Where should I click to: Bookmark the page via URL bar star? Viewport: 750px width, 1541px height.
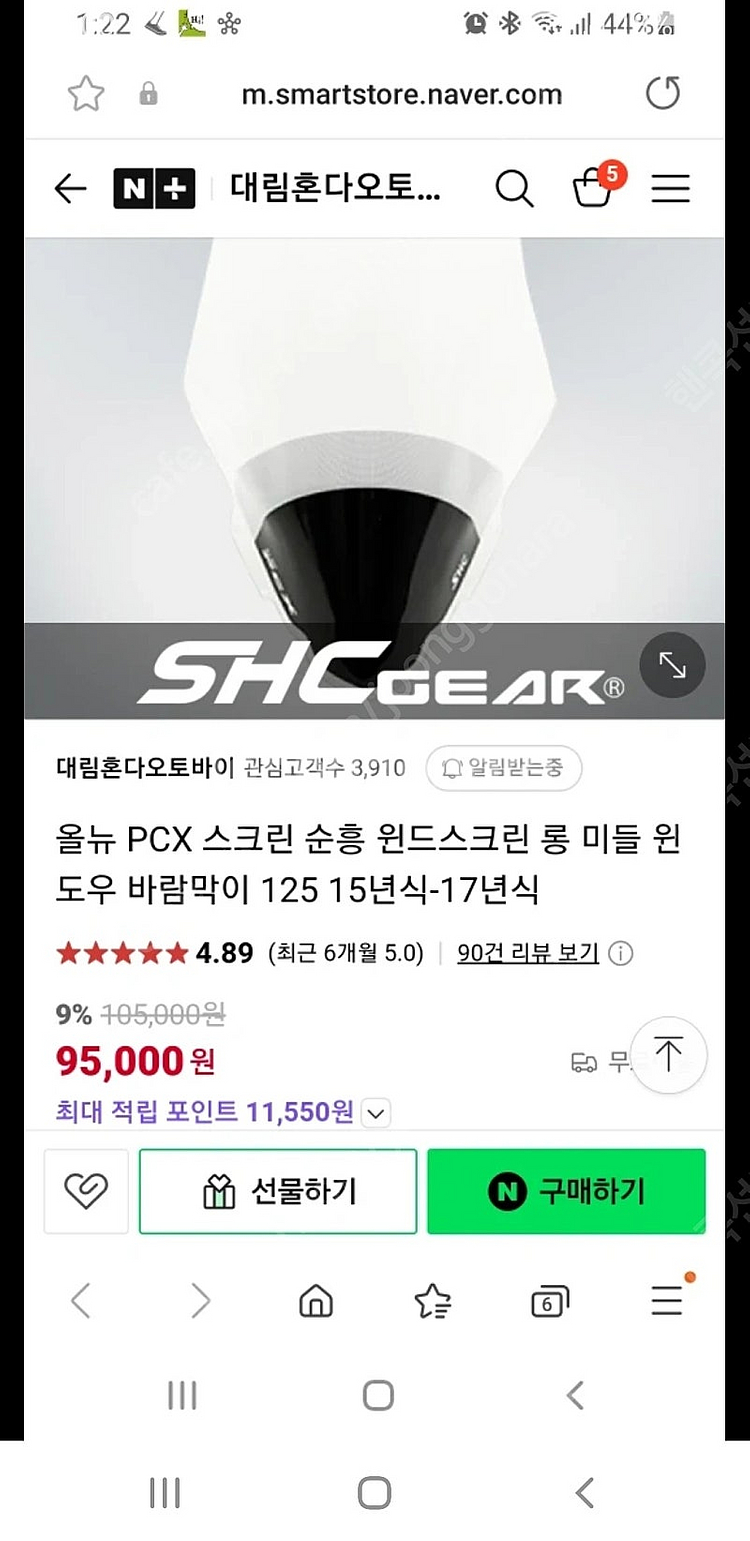coord(86,93)
